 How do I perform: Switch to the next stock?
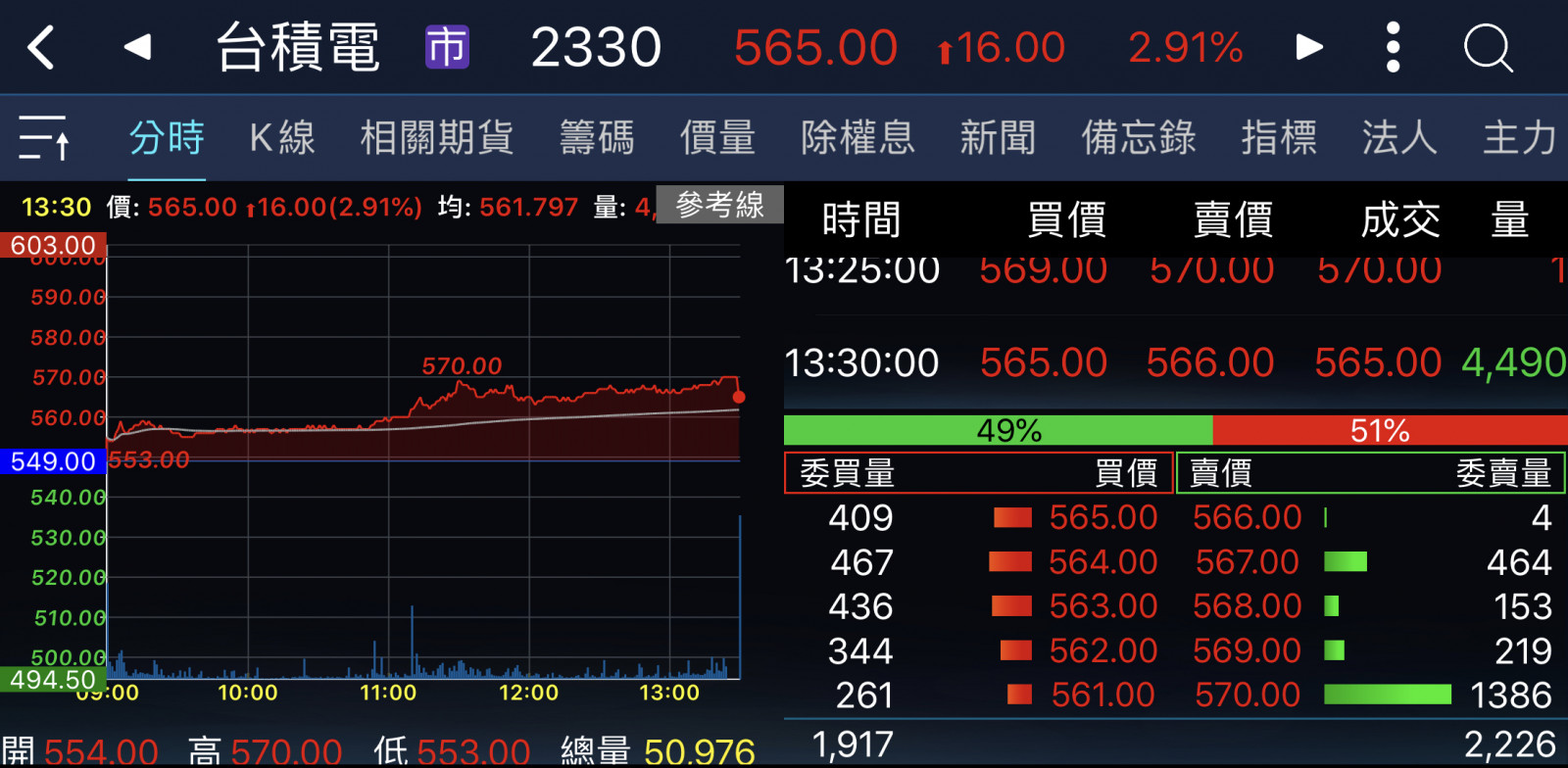[1309, 46]
